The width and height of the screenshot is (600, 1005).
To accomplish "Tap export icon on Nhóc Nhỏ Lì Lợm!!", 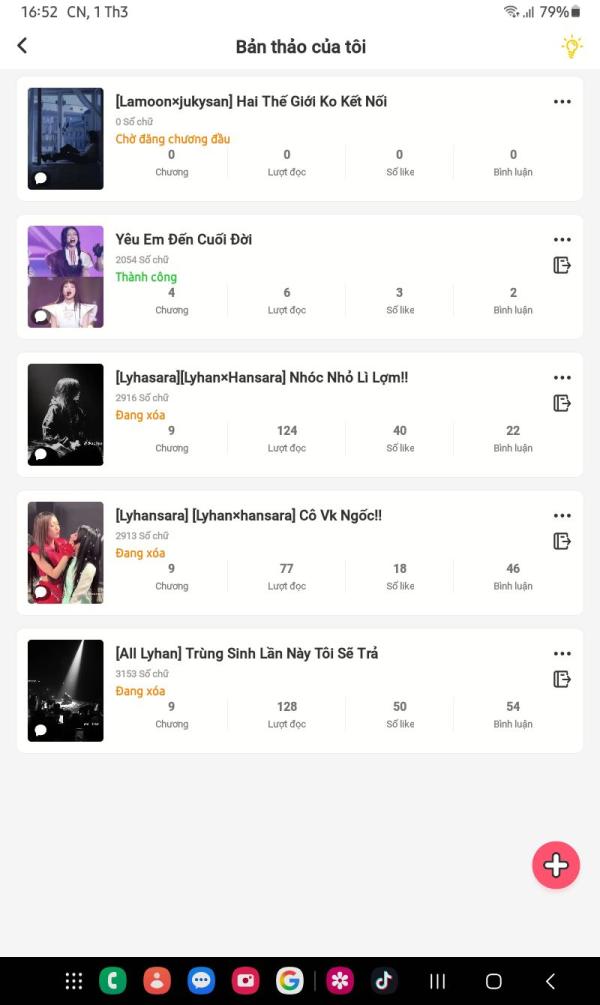I will pos(562,403).
